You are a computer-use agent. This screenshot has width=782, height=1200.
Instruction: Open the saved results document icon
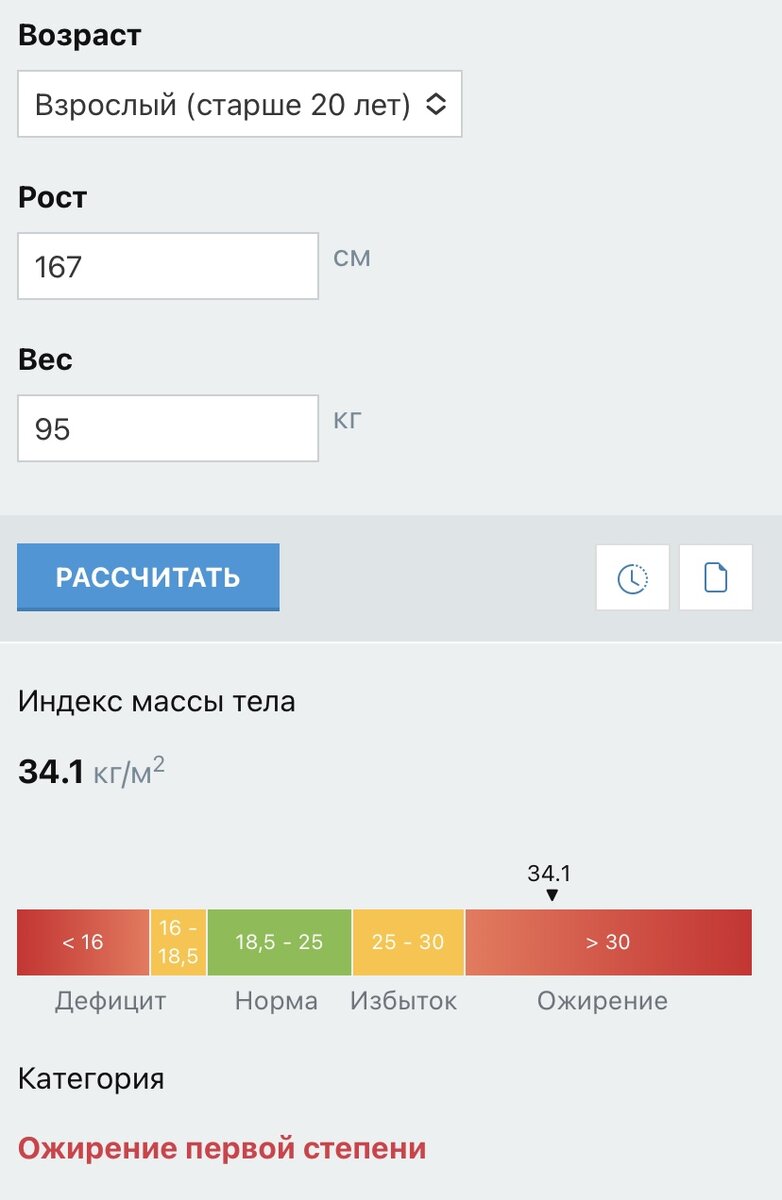click(x=716, y=577)
